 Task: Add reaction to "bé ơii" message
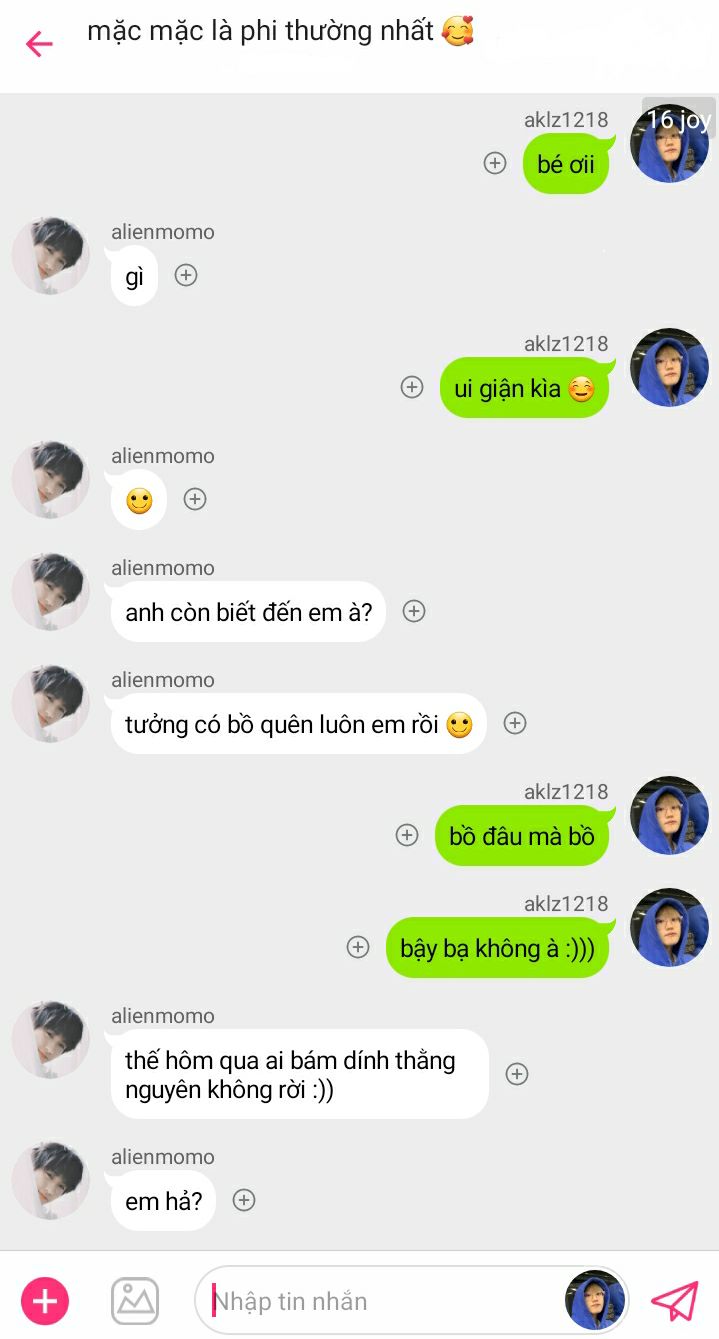495,163
